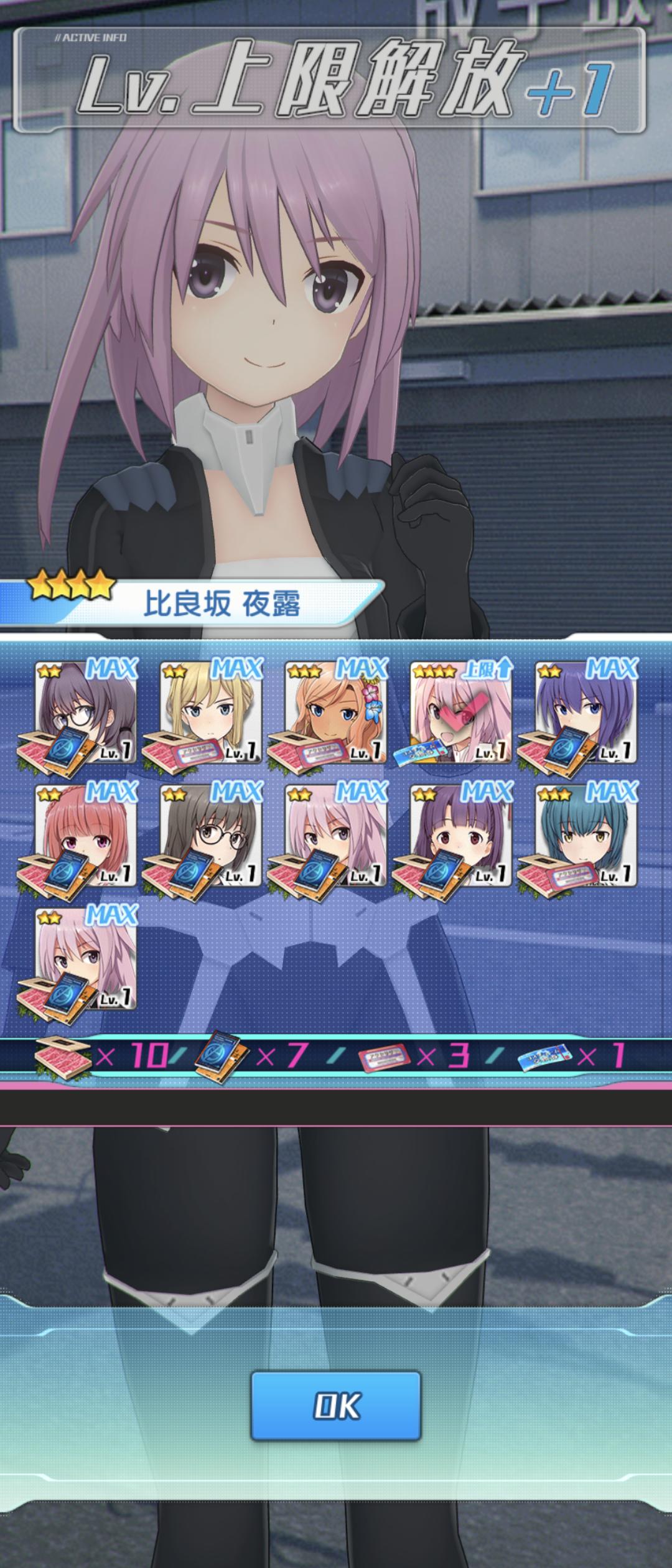The image size is (672, 1568).
Task: Open the four-star pink-haired character with checkmark
Action: 460,712
